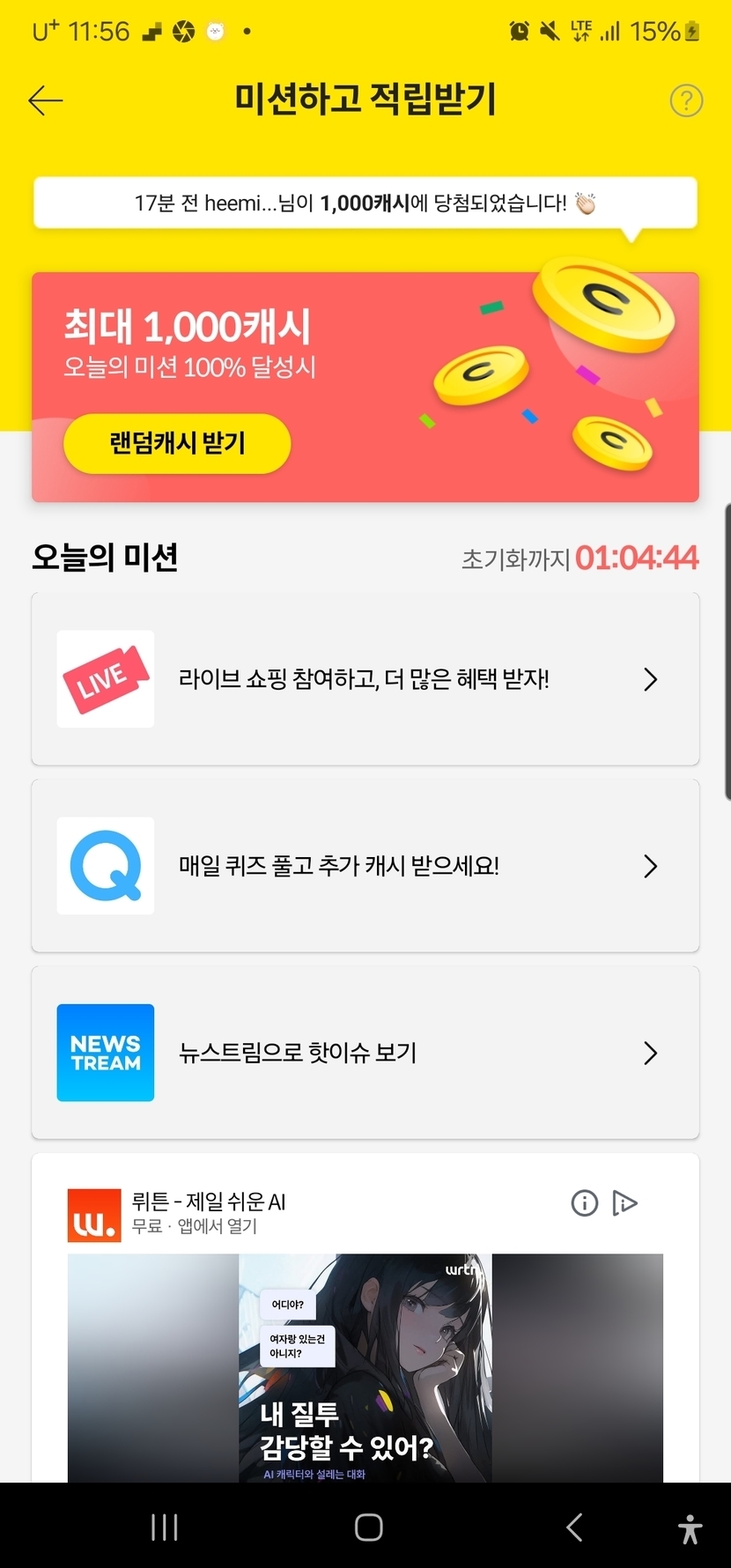Image resolution: width=731 pixels, height=1568 pixels.
Task: Open the help question mark icon
Action: [x=686, y=100]
